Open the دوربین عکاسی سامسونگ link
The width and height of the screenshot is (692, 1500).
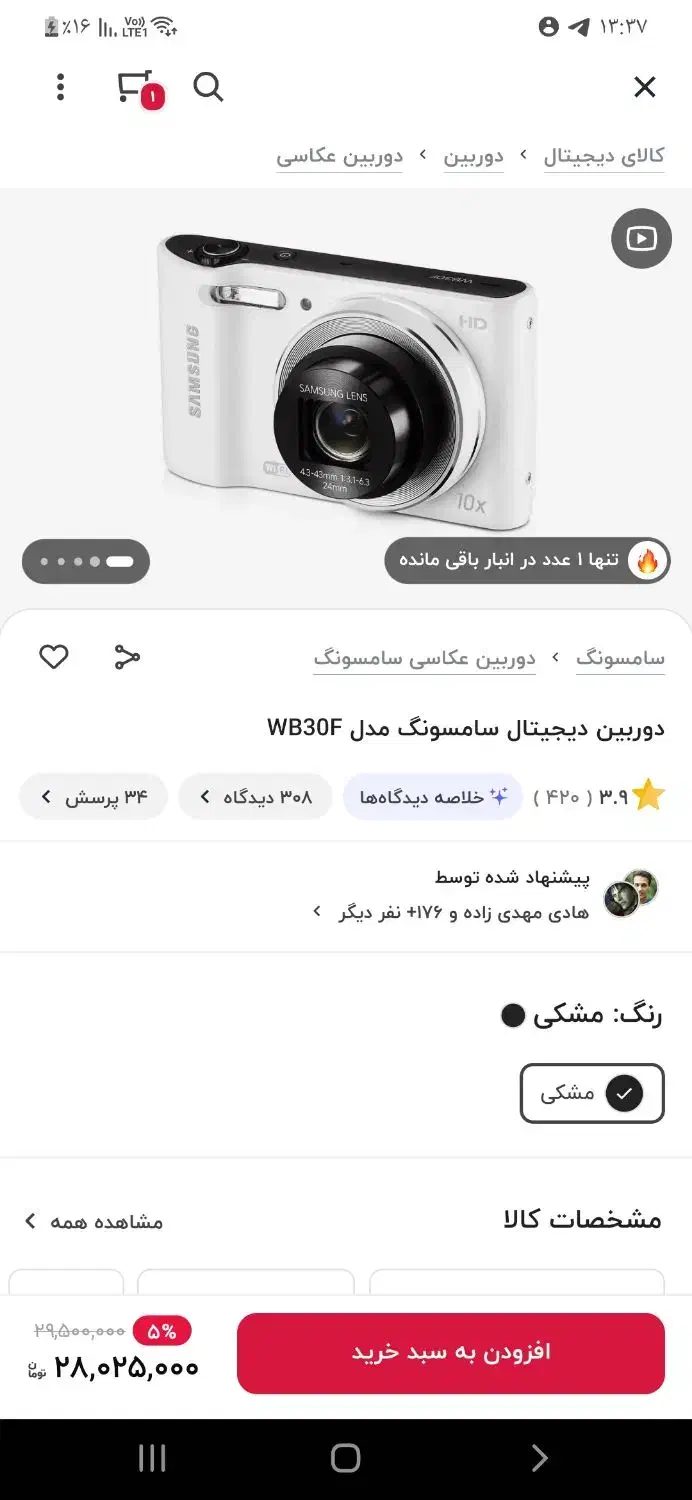425,658
